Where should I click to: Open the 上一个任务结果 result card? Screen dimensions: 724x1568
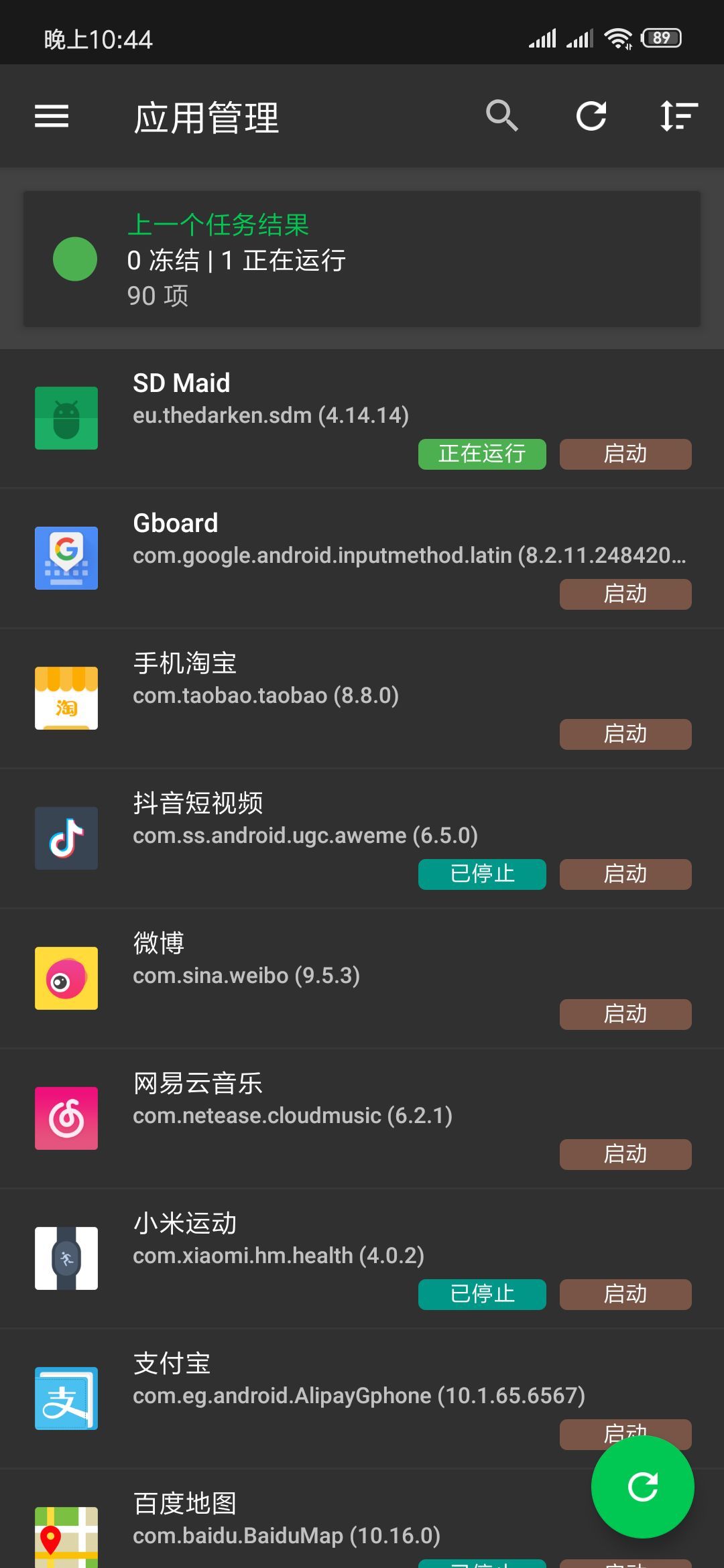point(362,259)
